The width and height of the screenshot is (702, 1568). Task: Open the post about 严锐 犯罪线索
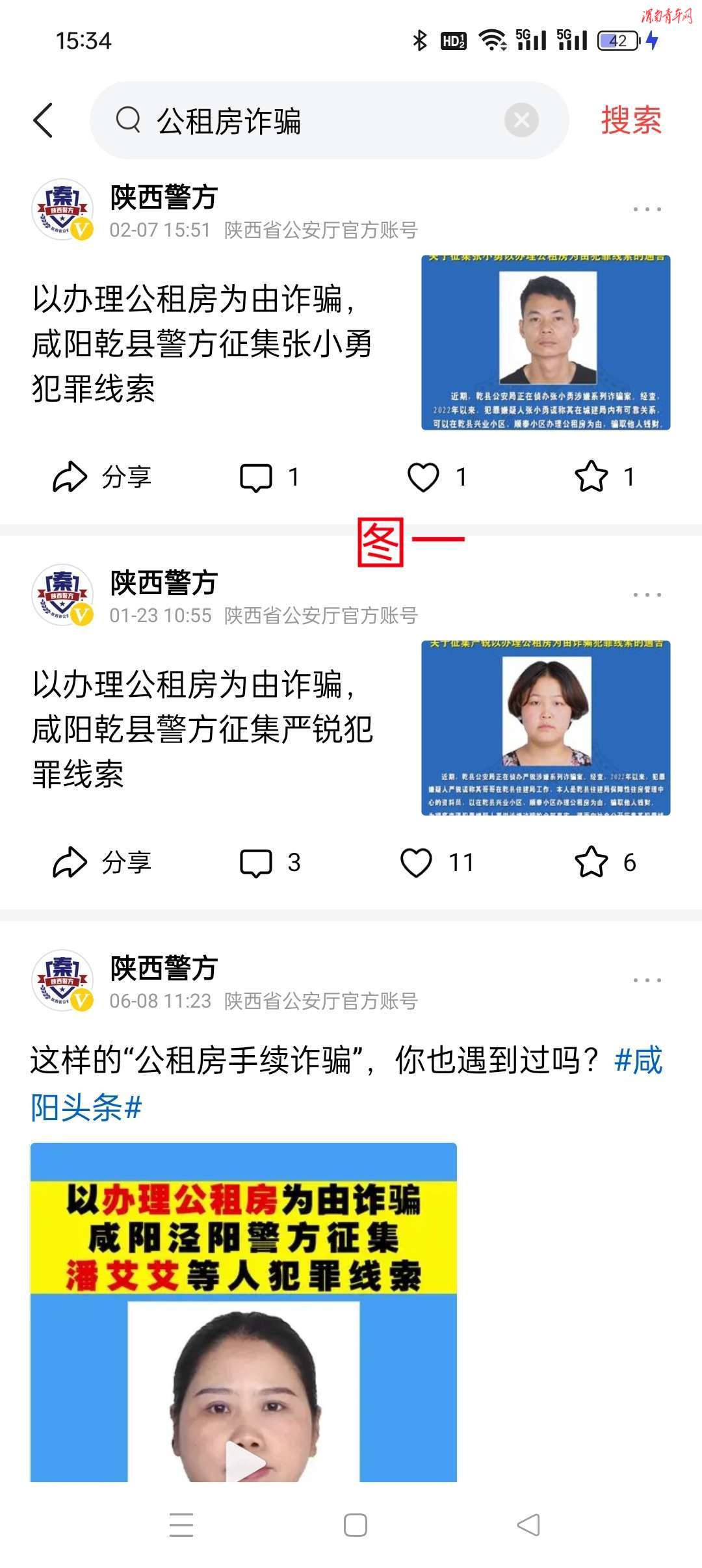(201, 729)
